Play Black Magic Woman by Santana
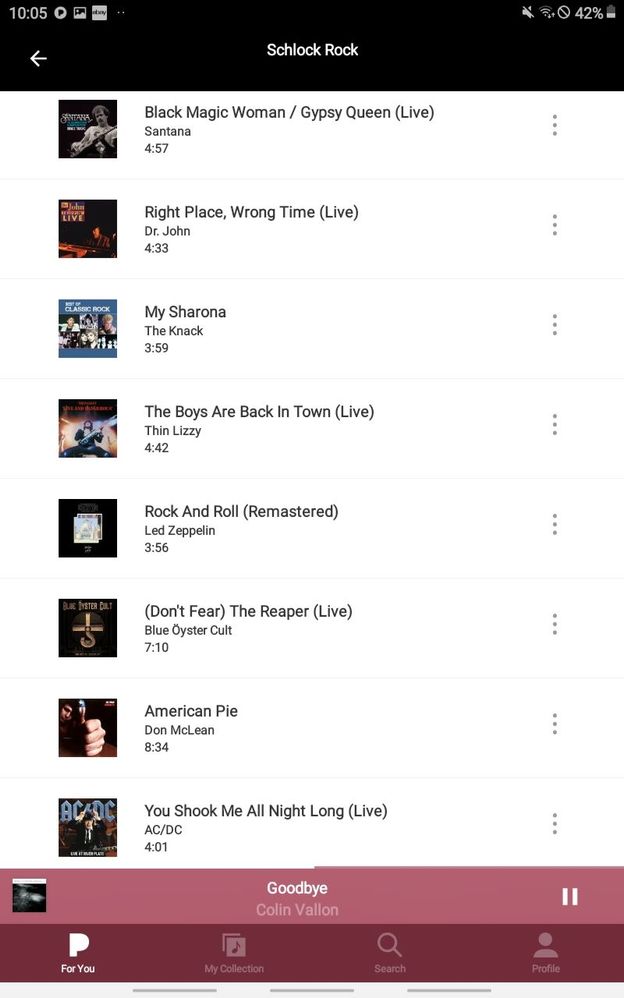This screenshot has width=624, height=998. (289, 113)
